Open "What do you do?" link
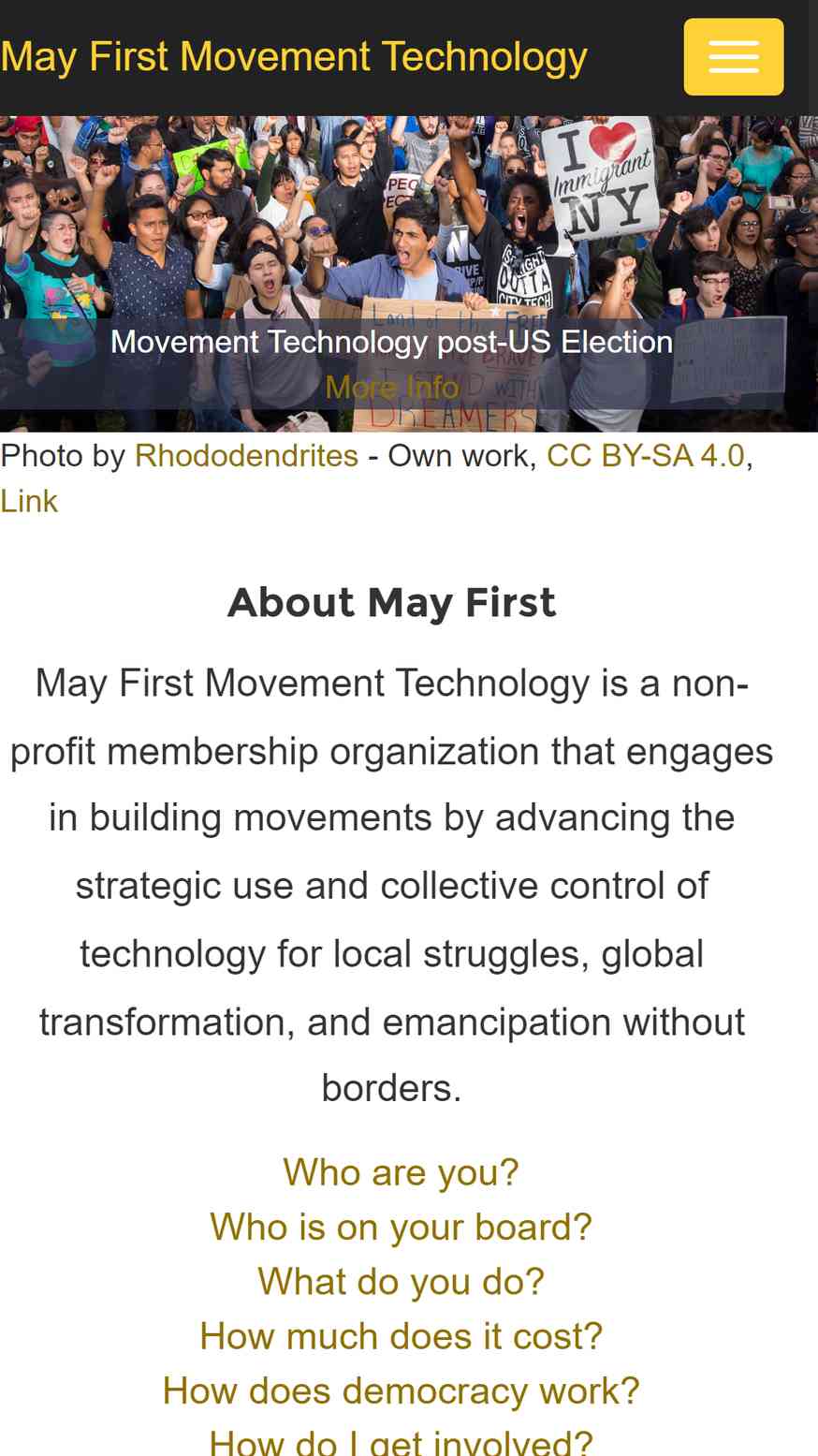The height and width of the screenshot is (1456, 818). click(x=401, y=1282)
